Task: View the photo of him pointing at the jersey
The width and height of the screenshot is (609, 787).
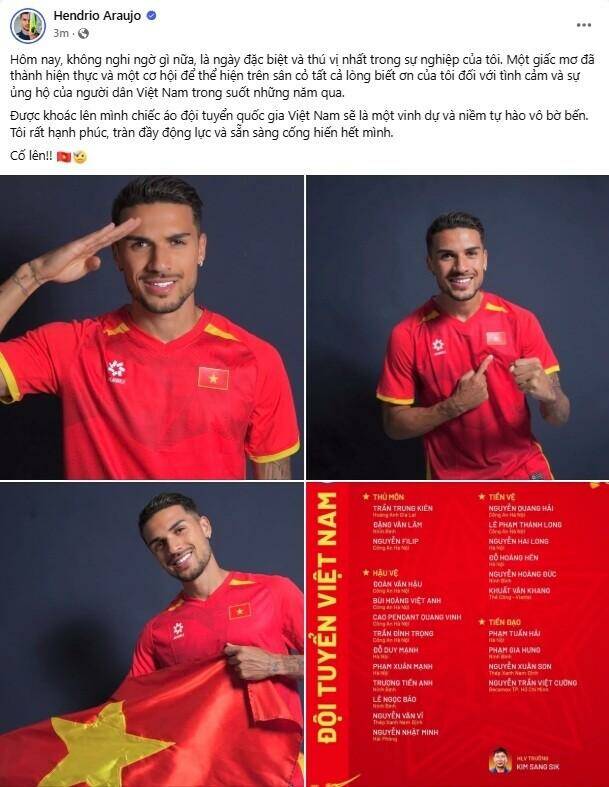Action: click(457, 327)
